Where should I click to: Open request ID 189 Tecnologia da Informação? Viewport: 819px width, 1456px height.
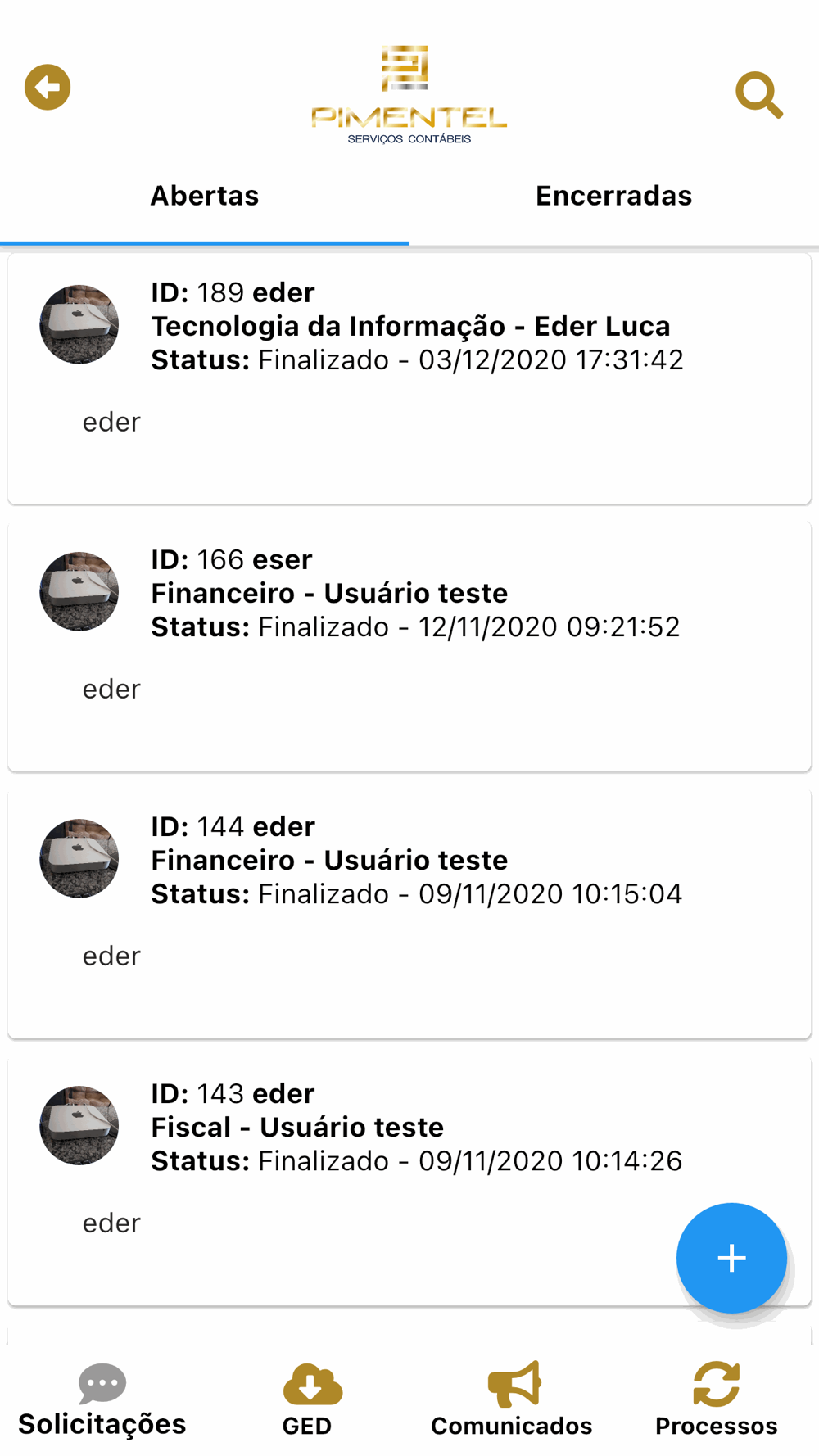409,379
